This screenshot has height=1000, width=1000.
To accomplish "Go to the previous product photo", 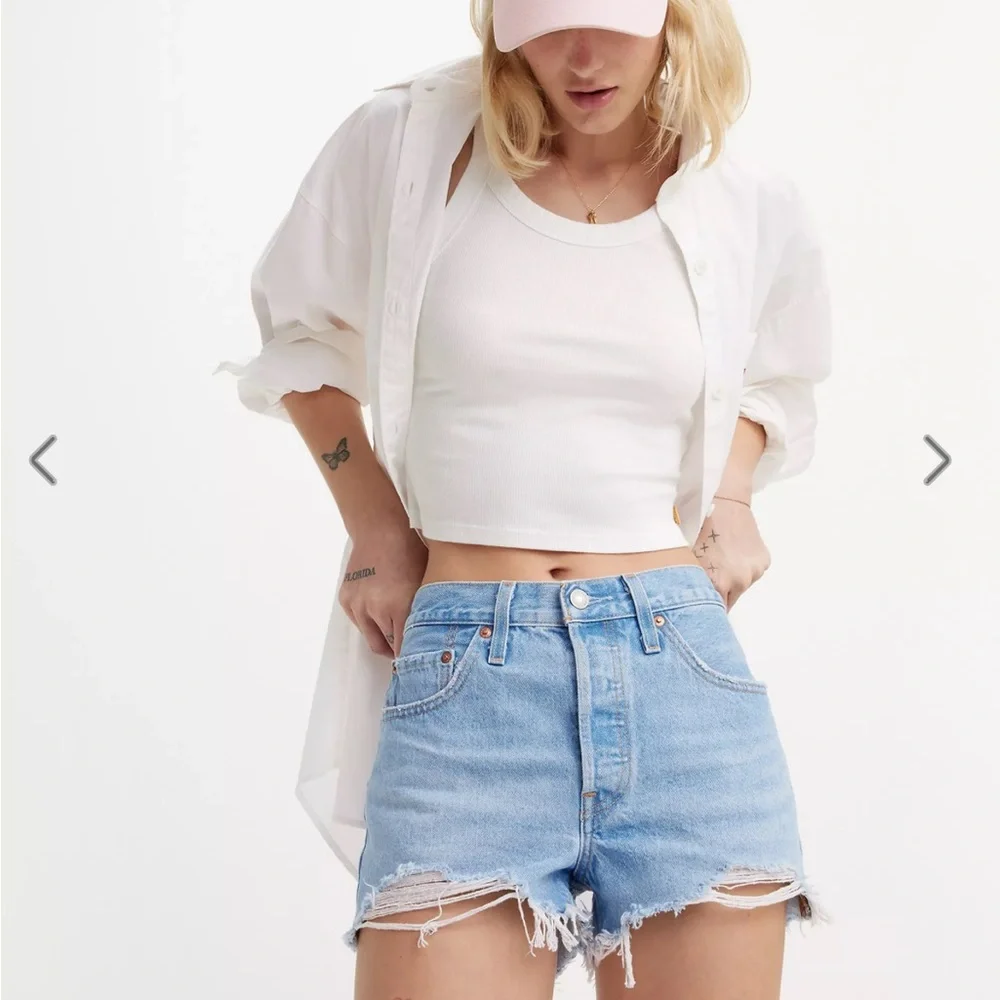I will [43, 460].
